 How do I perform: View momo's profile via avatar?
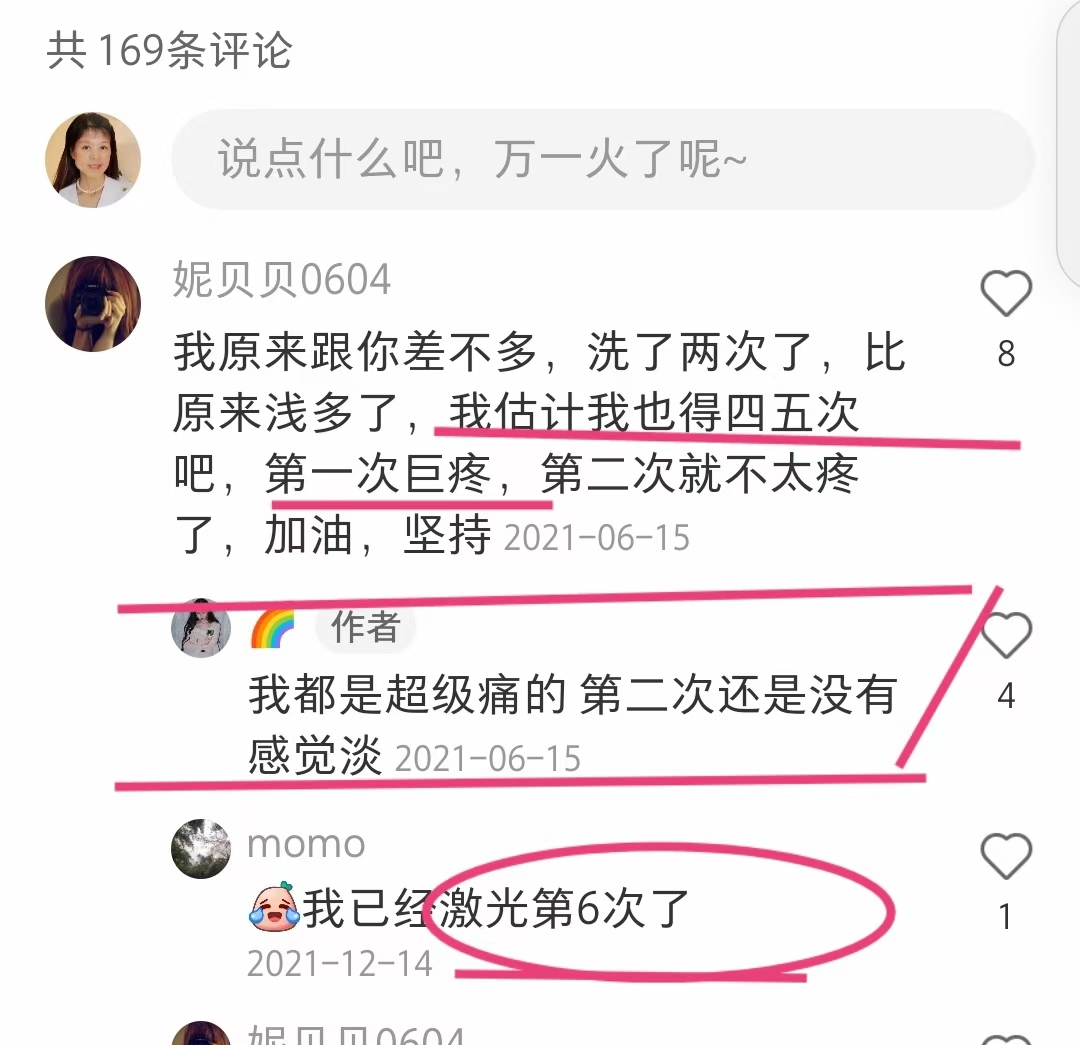pyautogui.click(x=201, y=850)
